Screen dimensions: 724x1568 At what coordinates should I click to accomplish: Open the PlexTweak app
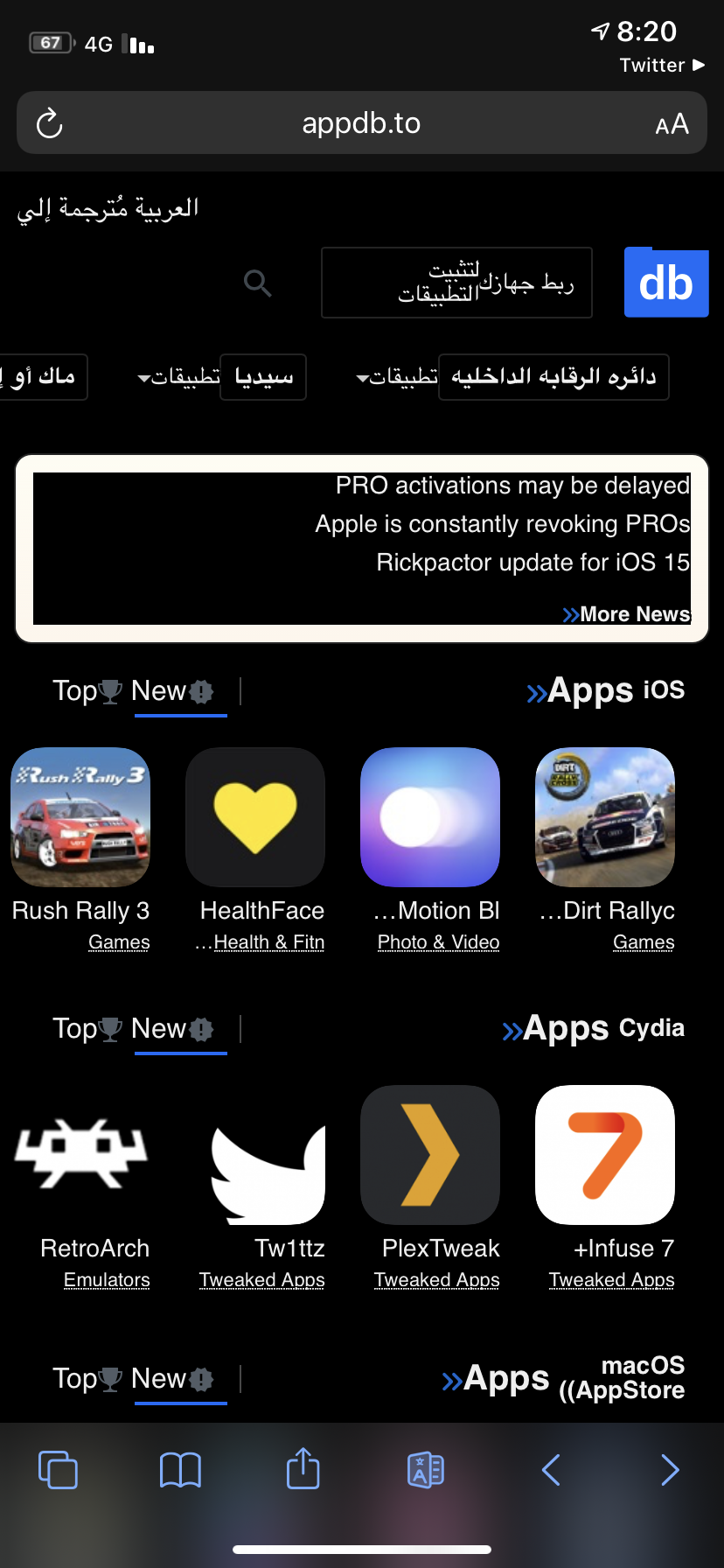tap(430, 1155)
